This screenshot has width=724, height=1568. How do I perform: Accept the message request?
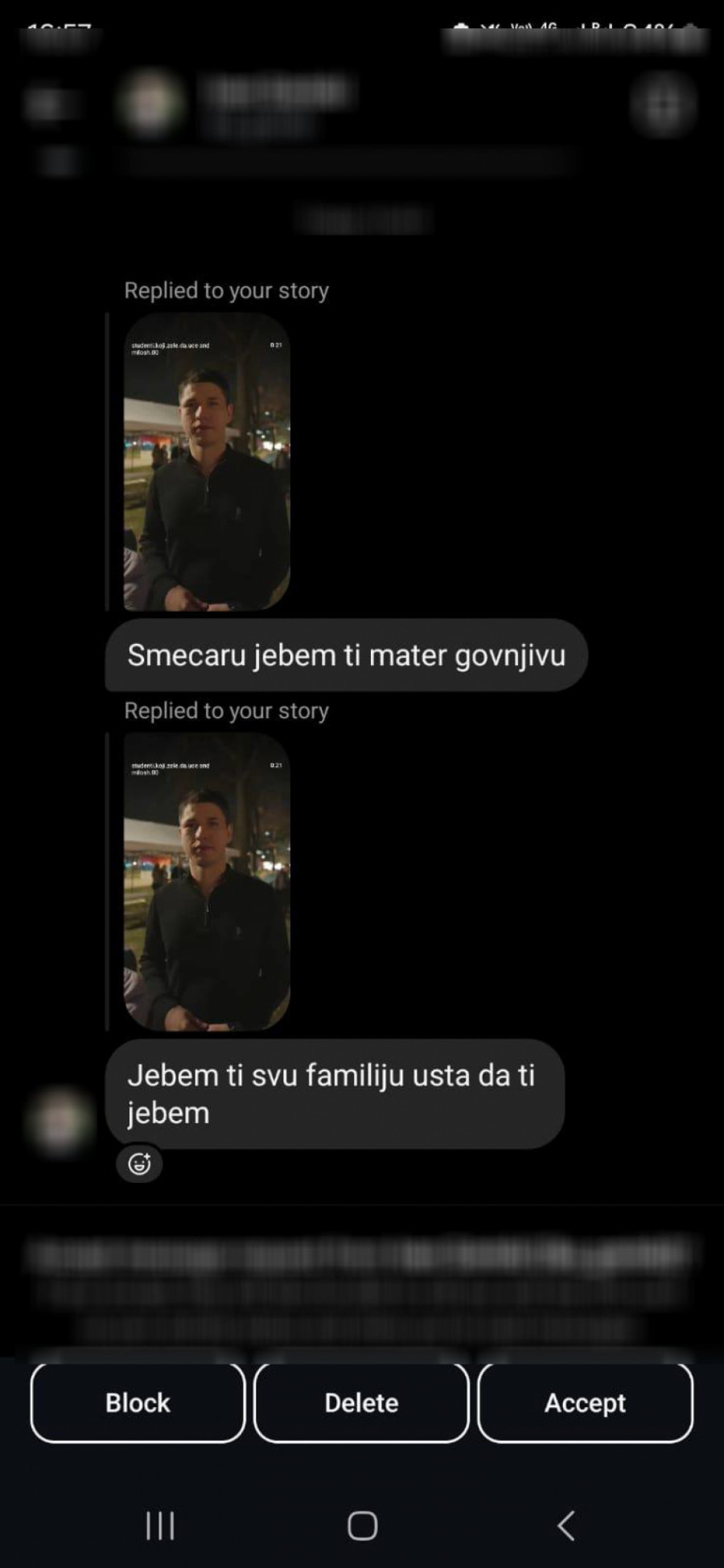[585, 1402]
